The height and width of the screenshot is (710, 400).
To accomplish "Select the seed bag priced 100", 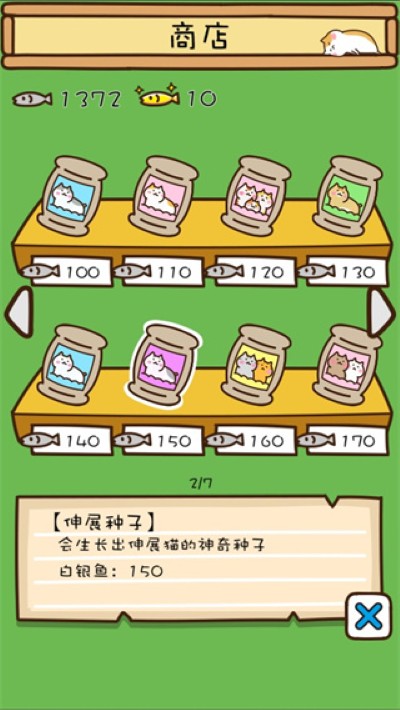I will [72, 196].
